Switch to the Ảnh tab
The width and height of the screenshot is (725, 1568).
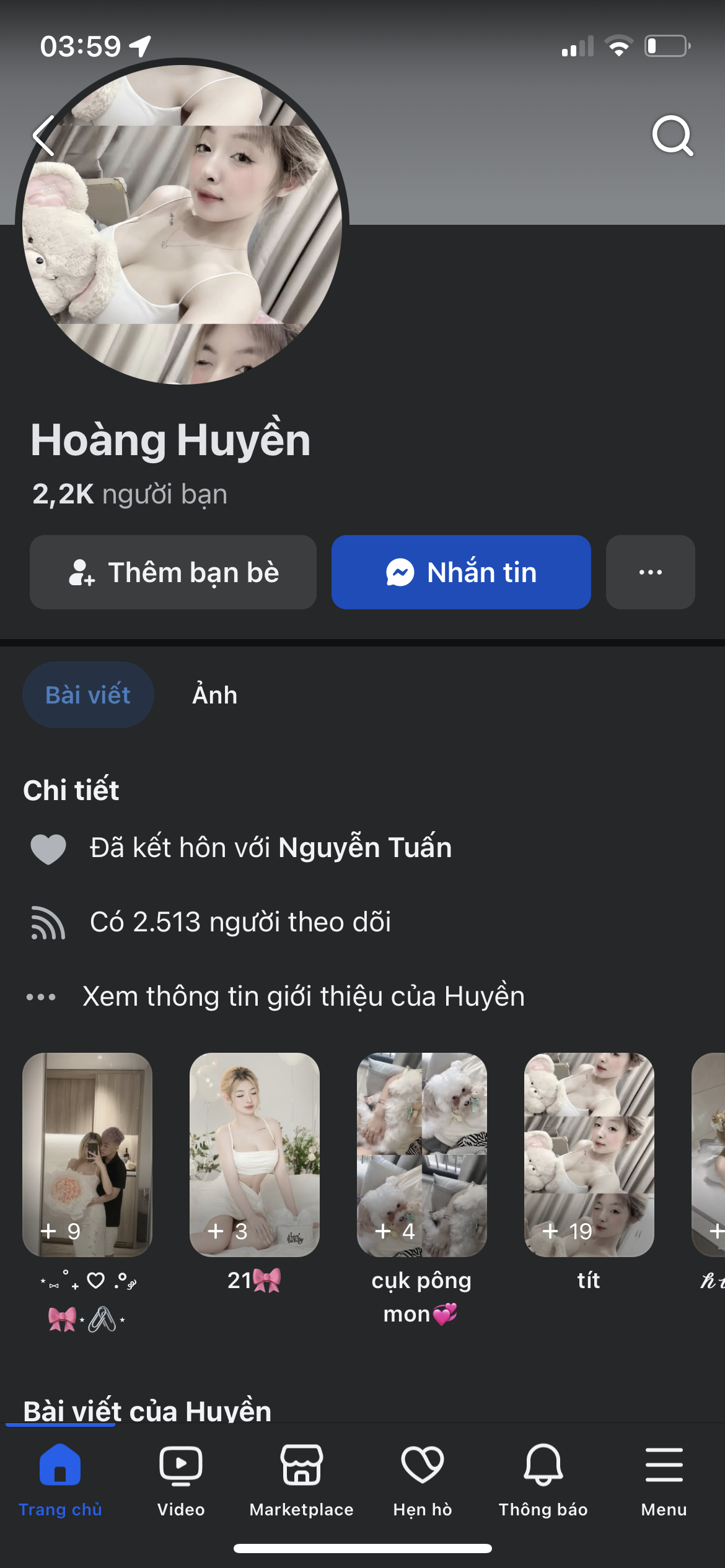214,695
